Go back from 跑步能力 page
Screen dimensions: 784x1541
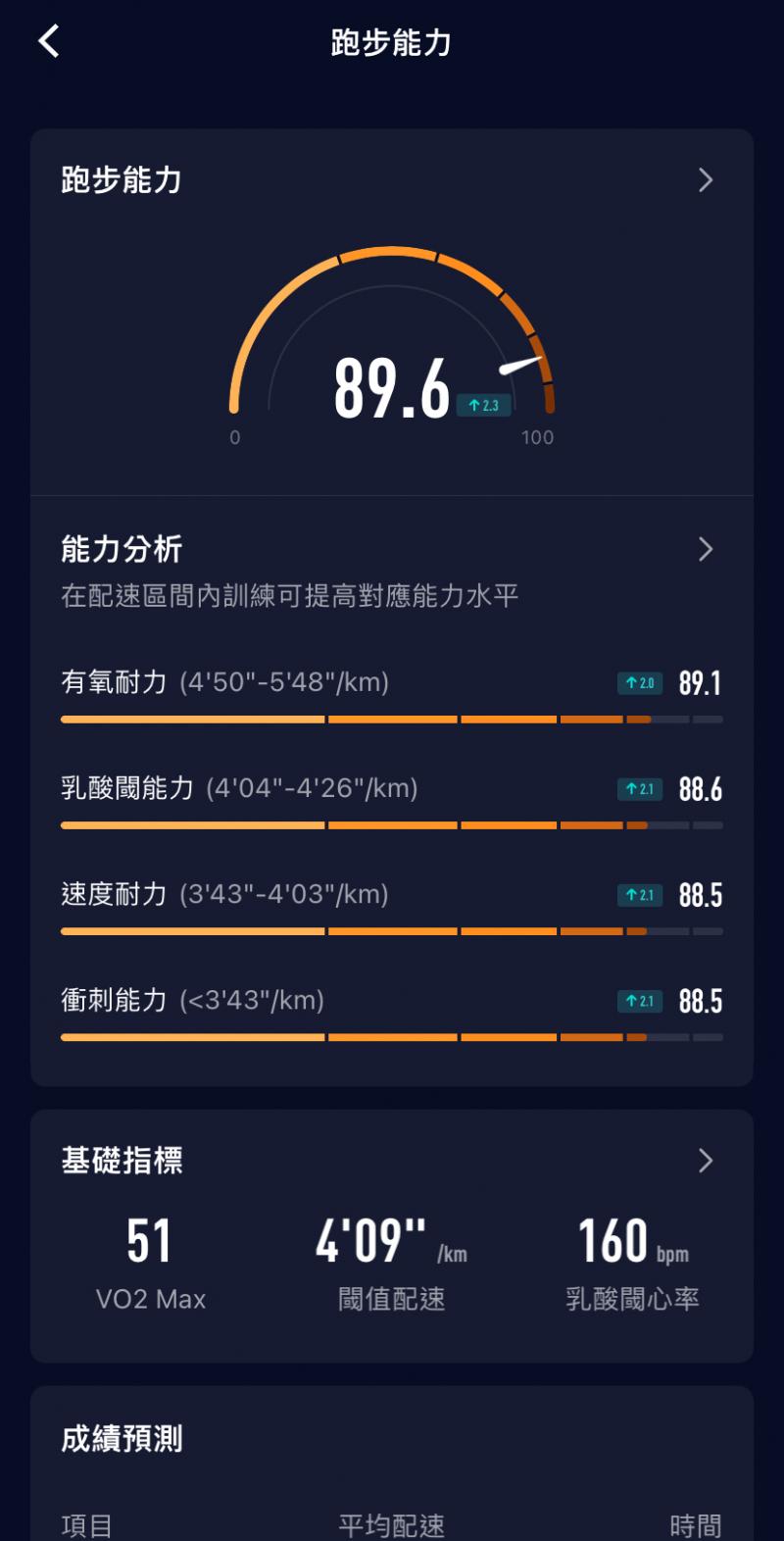[x=49, y=42]
